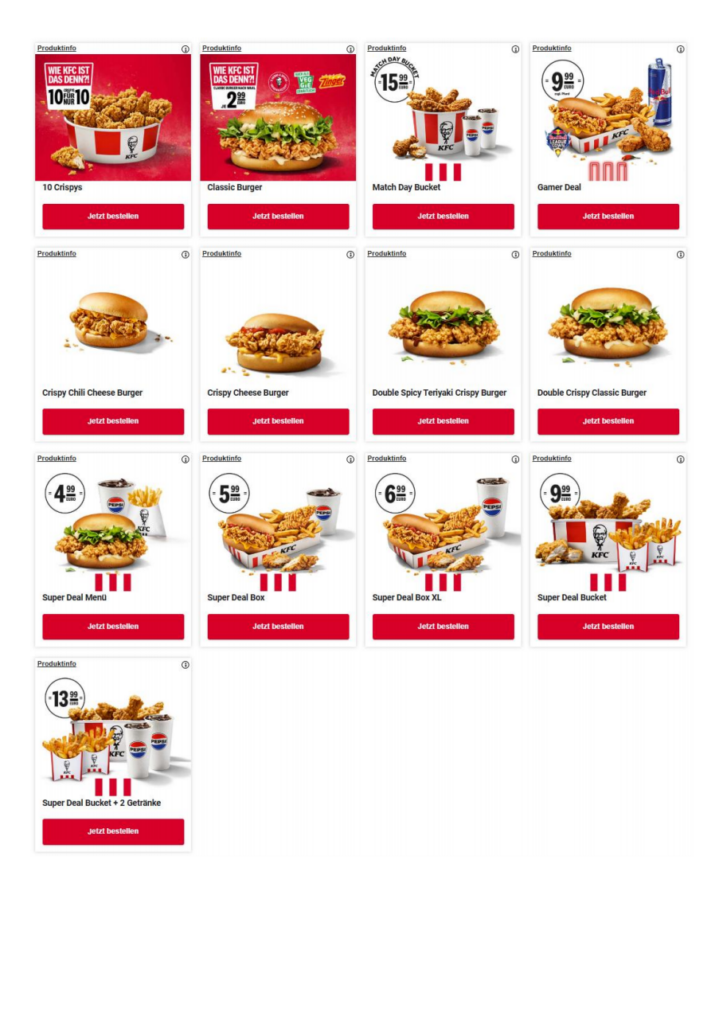The image size is (723, 1024).
Task: Click Produktinfo on Double Crispy Classic Burger
Action: click(551, 253)
